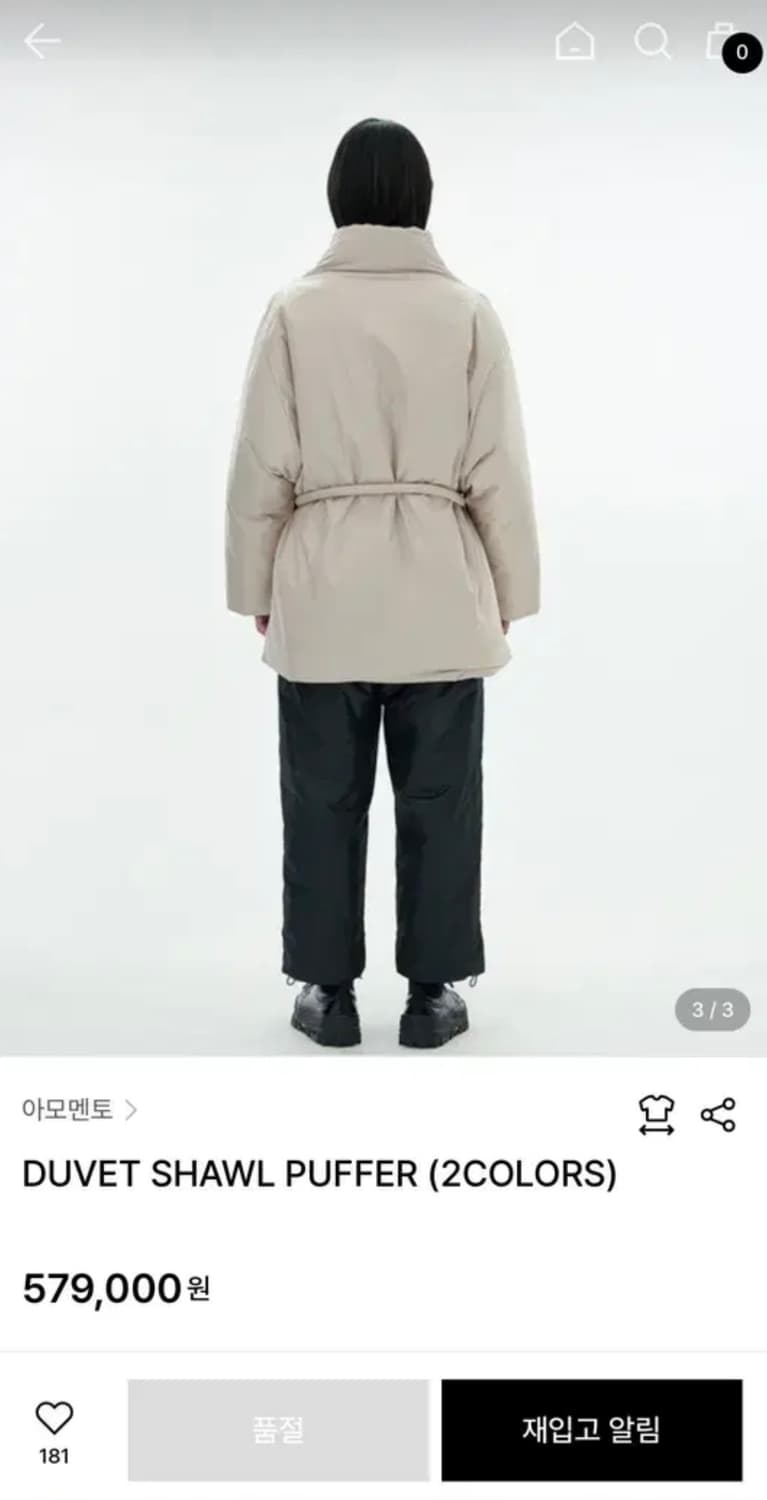The width and height of the screenshot is (767, 1500).
Task: Tap the model photo to view image 3
Action: coord(383,550)
